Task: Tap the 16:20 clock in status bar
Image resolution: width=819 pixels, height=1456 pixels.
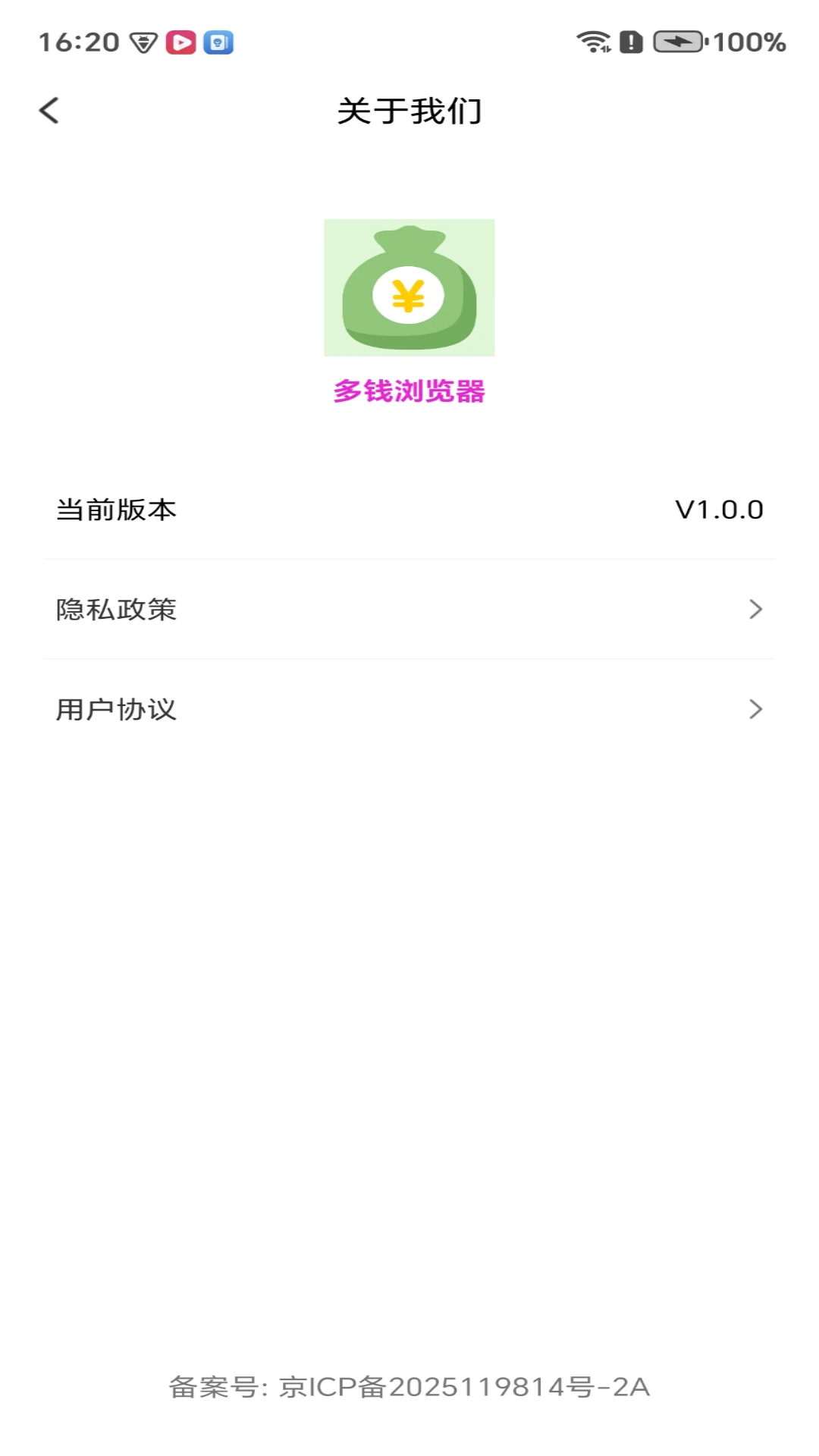Action: 78,41
